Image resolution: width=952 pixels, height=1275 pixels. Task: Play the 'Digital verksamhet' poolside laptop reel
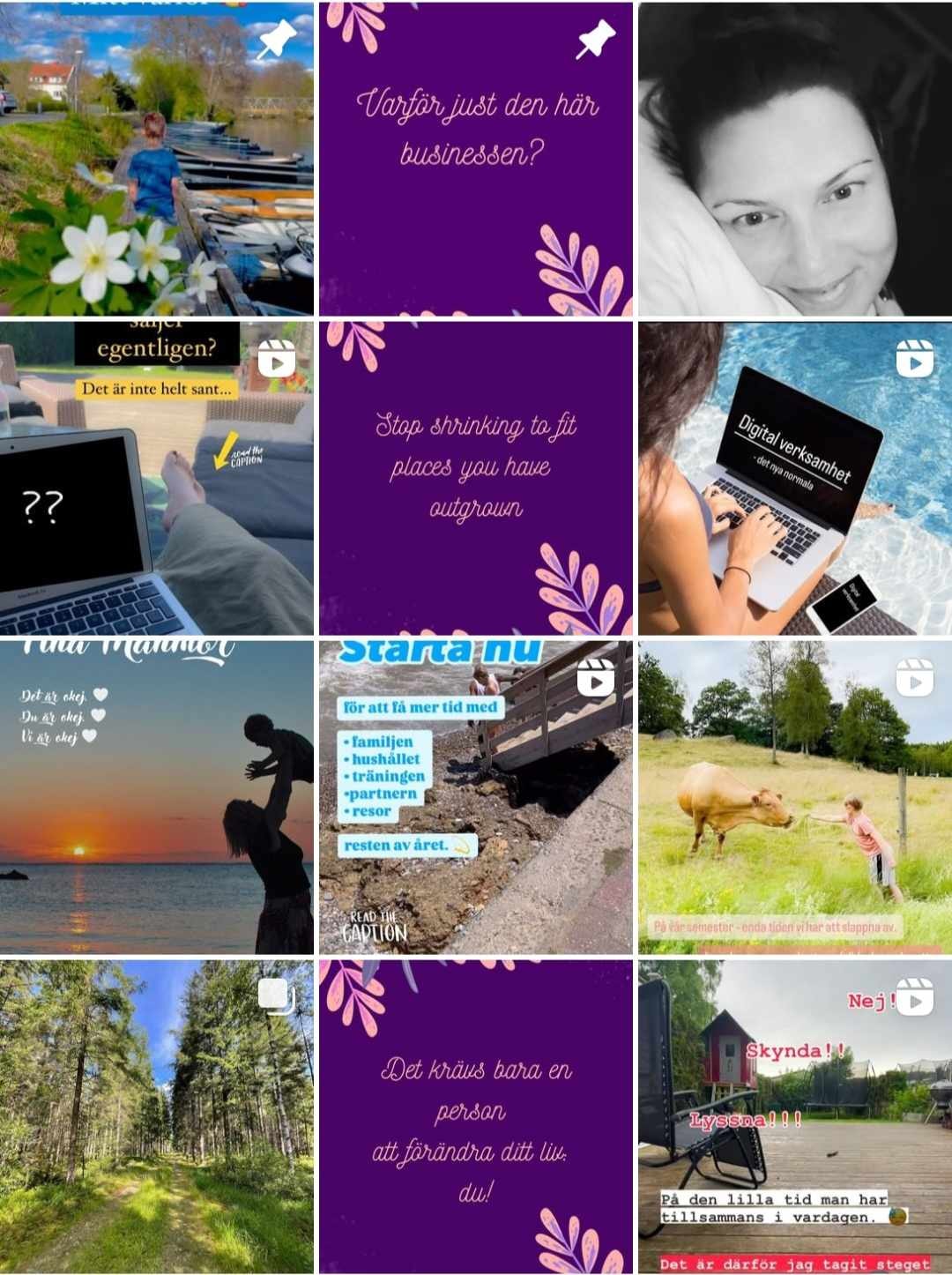795,478
